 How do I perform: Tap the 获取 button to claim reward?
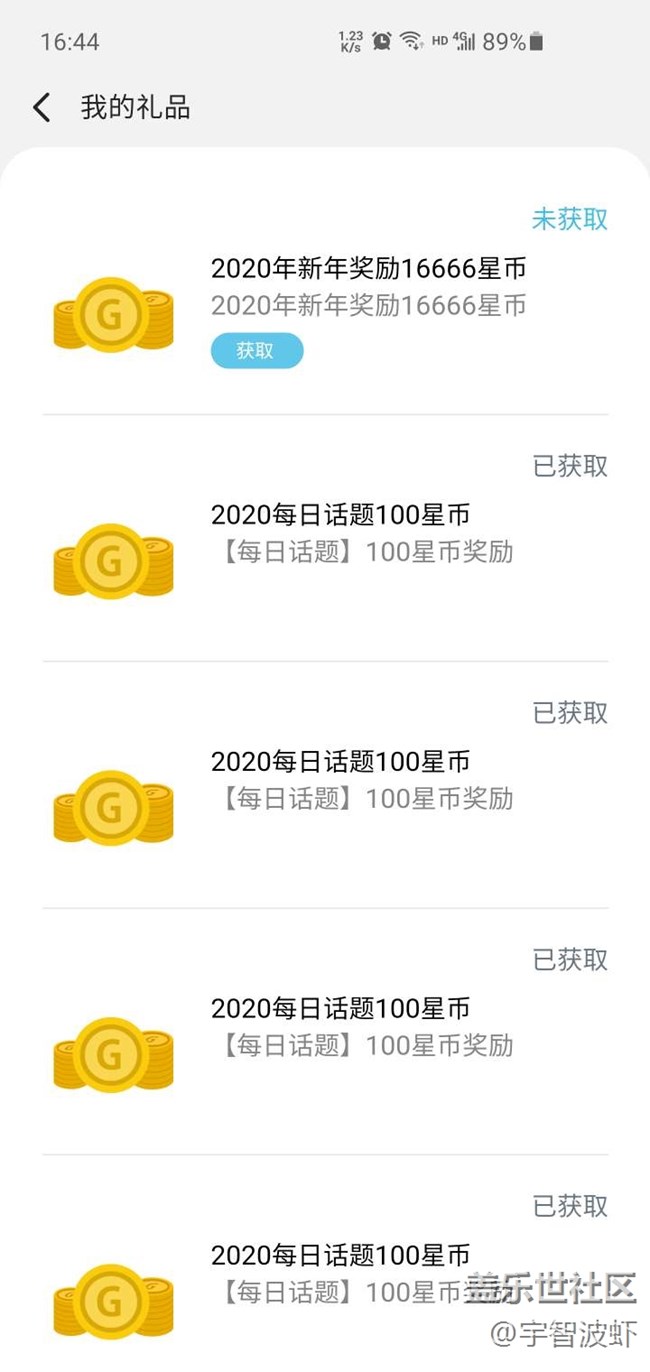pos(256,351)
